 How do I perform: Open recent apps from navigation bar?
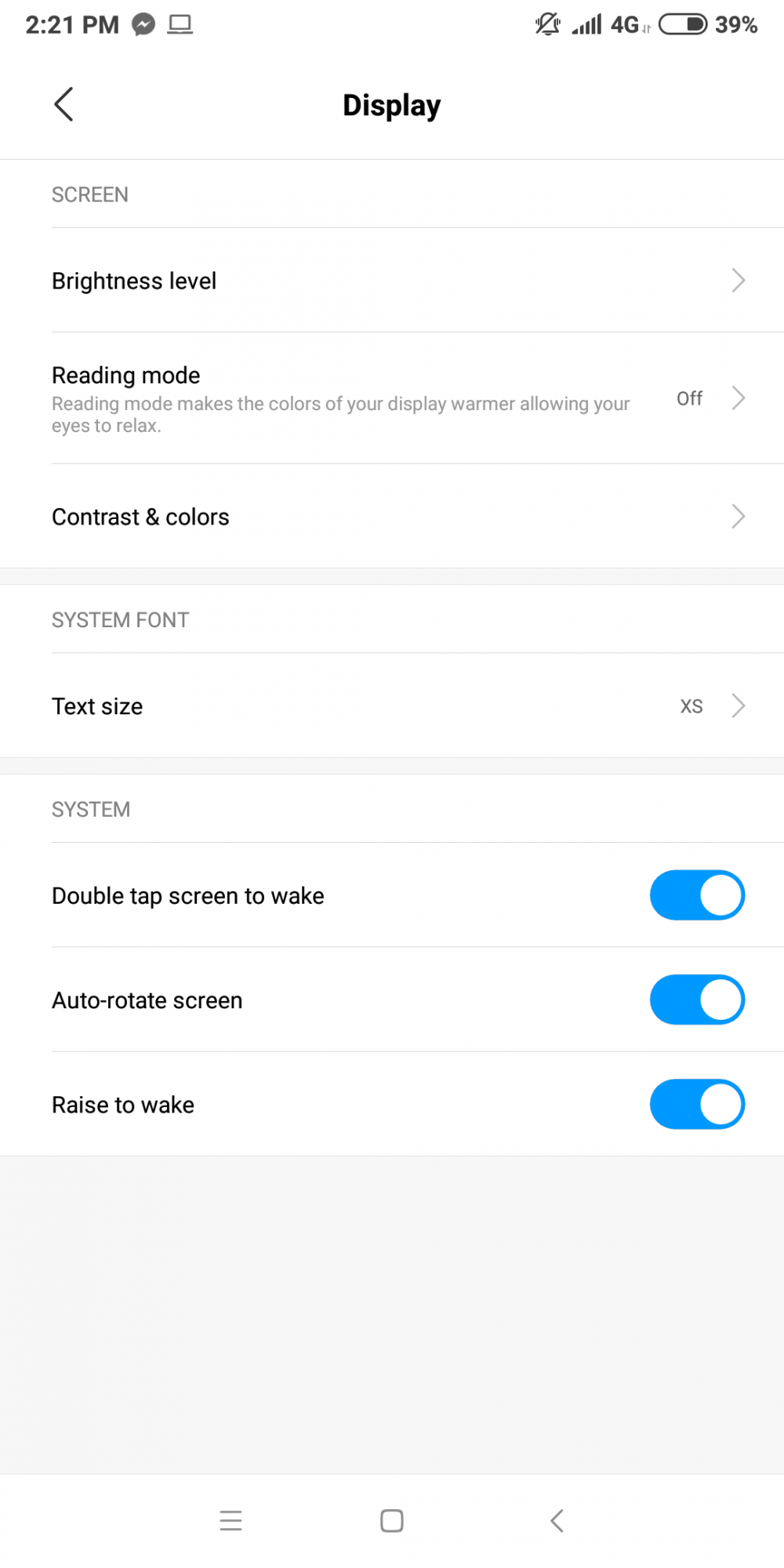pyautogui.click(x=230, y=1521)
